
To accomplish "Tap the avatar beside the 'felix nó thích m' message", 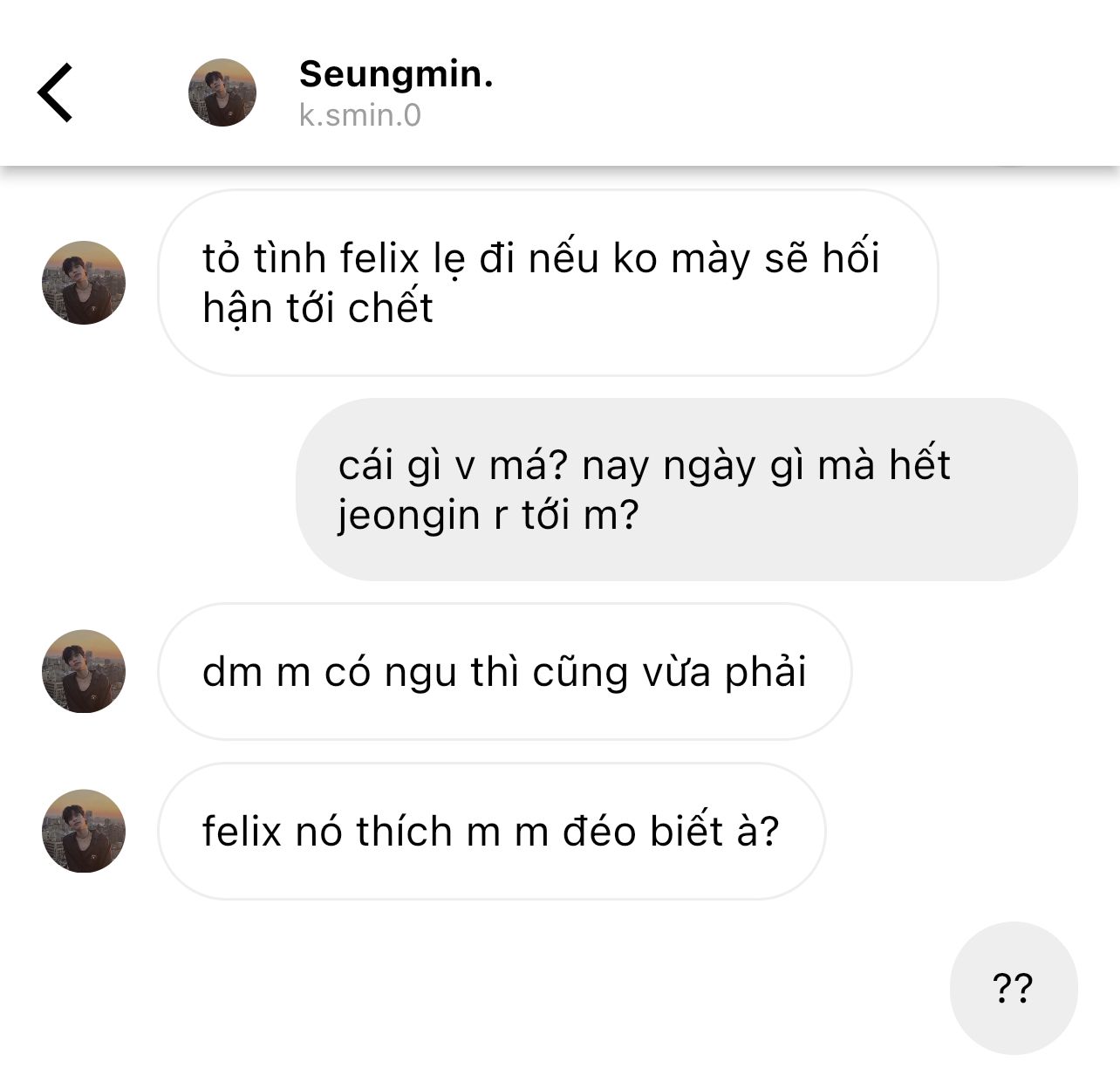I will pyautogui.click(x=84, y=831).
